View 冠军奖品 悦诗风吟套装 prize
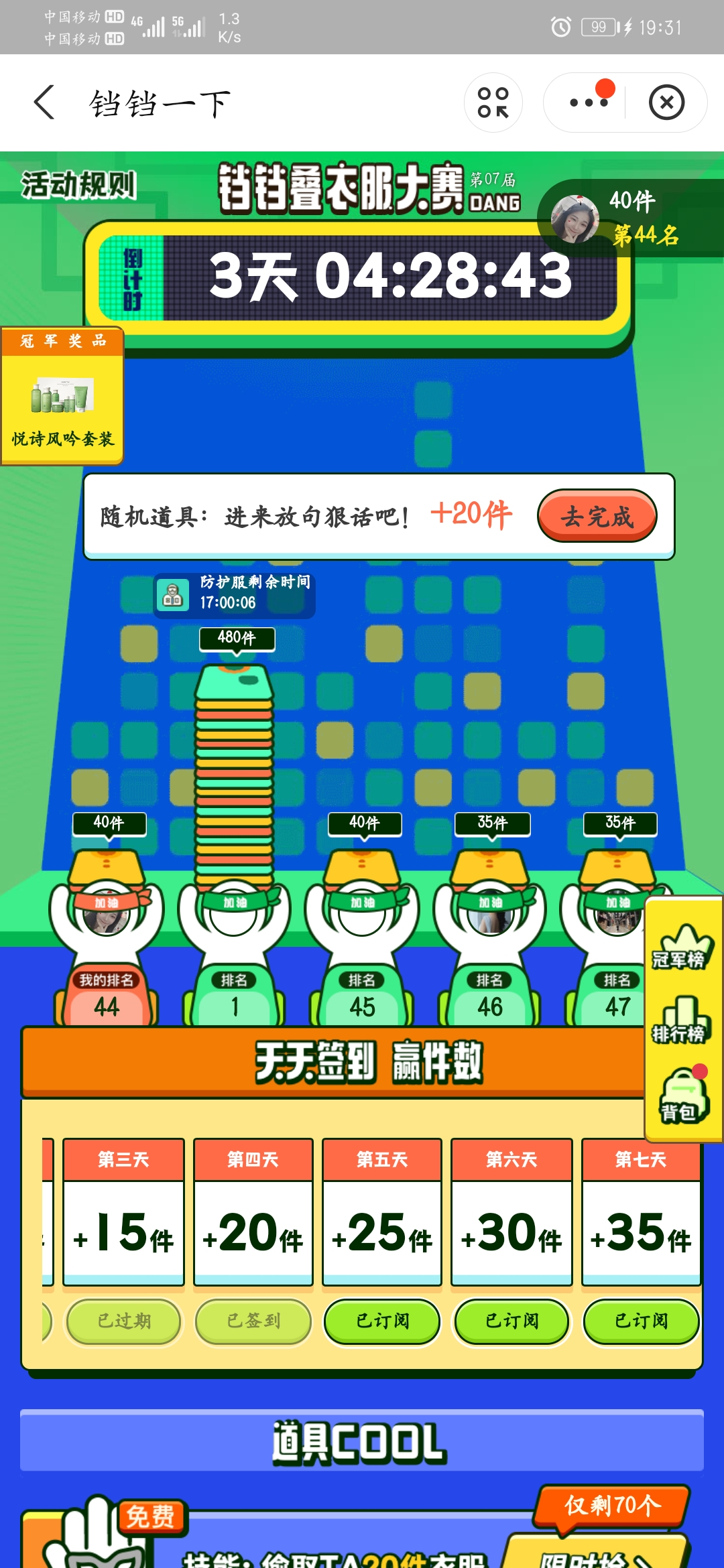Screen dimensions: 724x1568 (x=62, y=396)
